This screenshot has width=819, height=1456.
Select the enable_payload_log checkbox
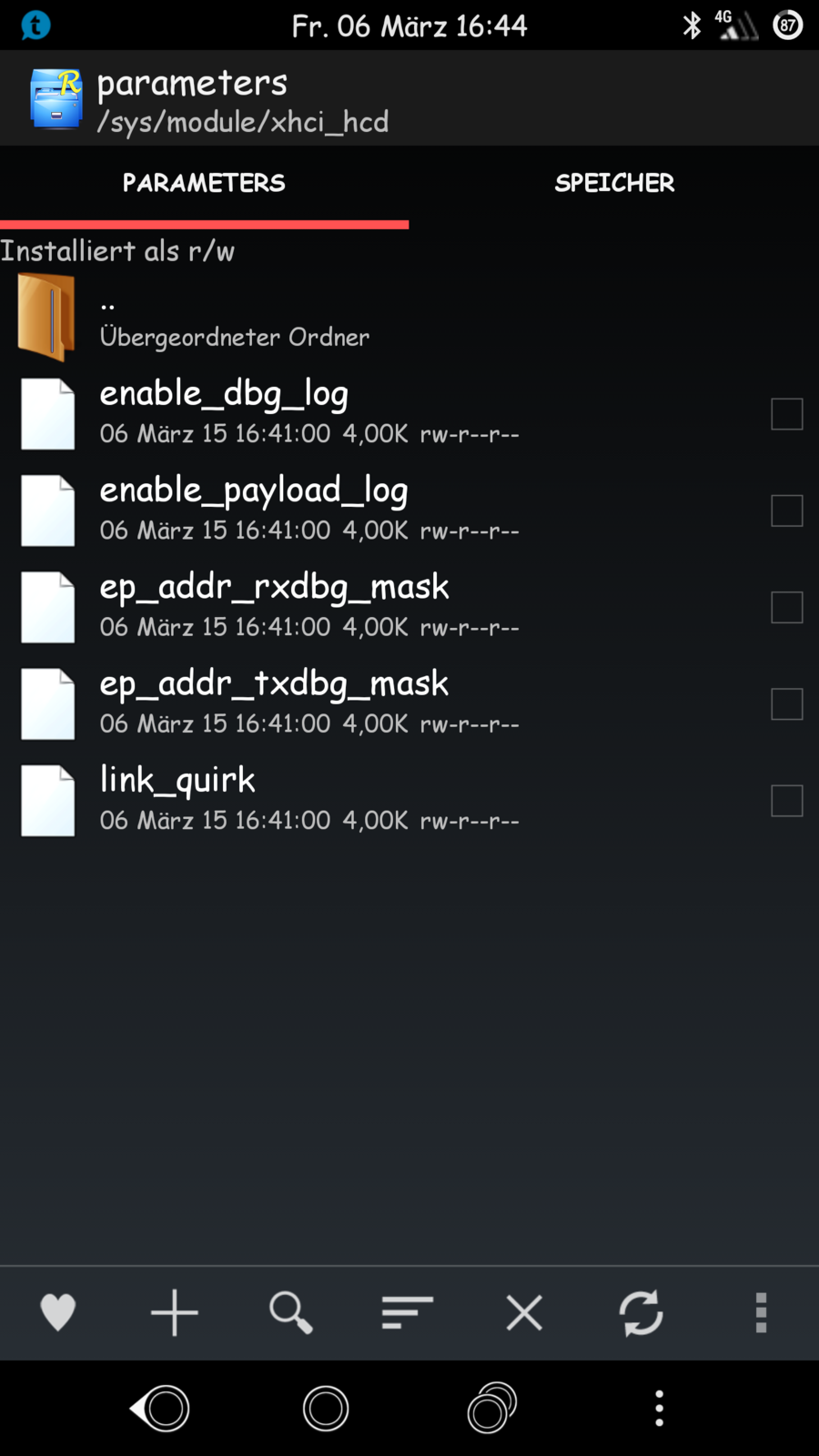[x=786, y=511]
